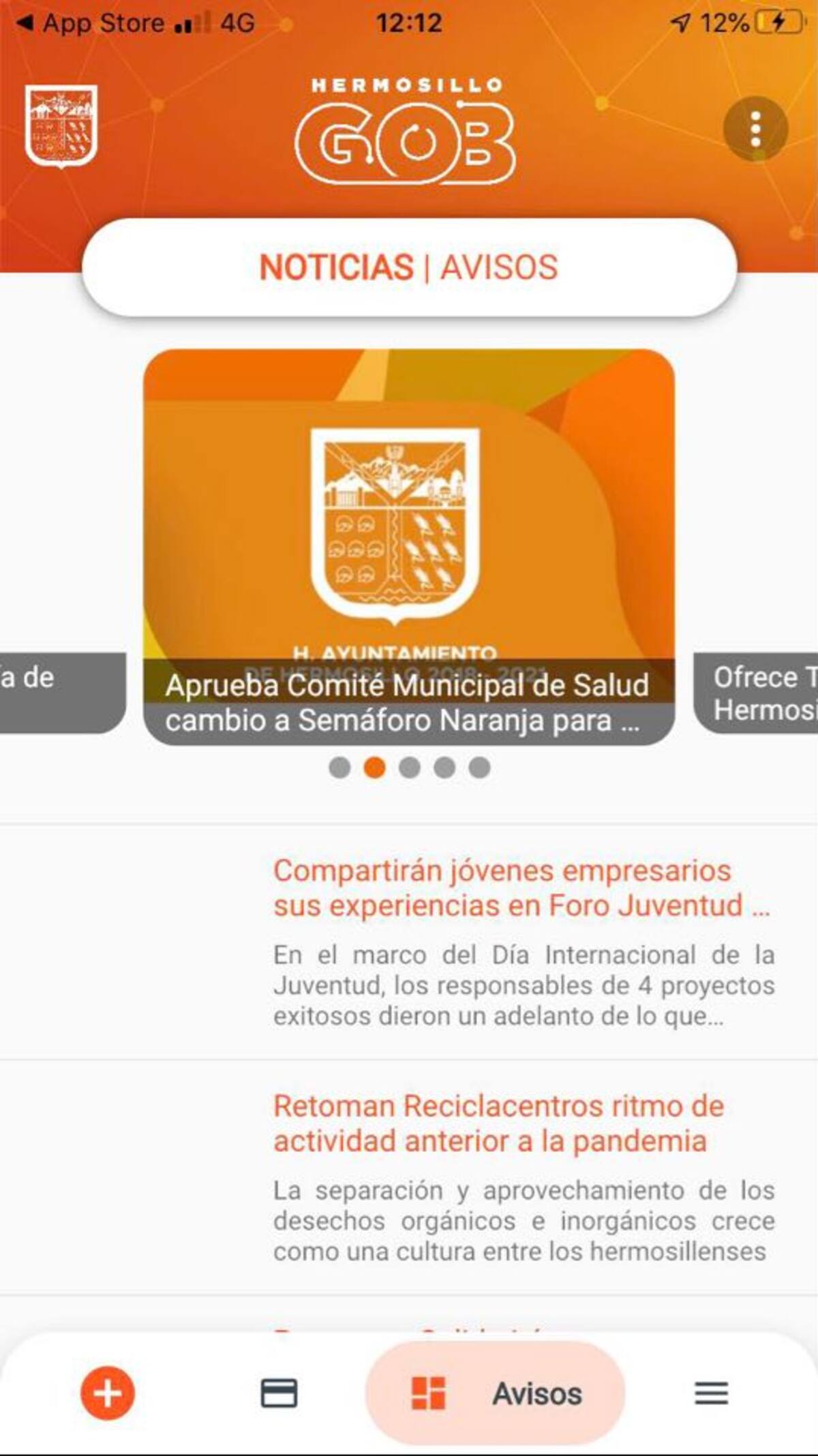Switch to the AVISOS top tab
This screenshot has width=818, height=1456.
point(499,267)
